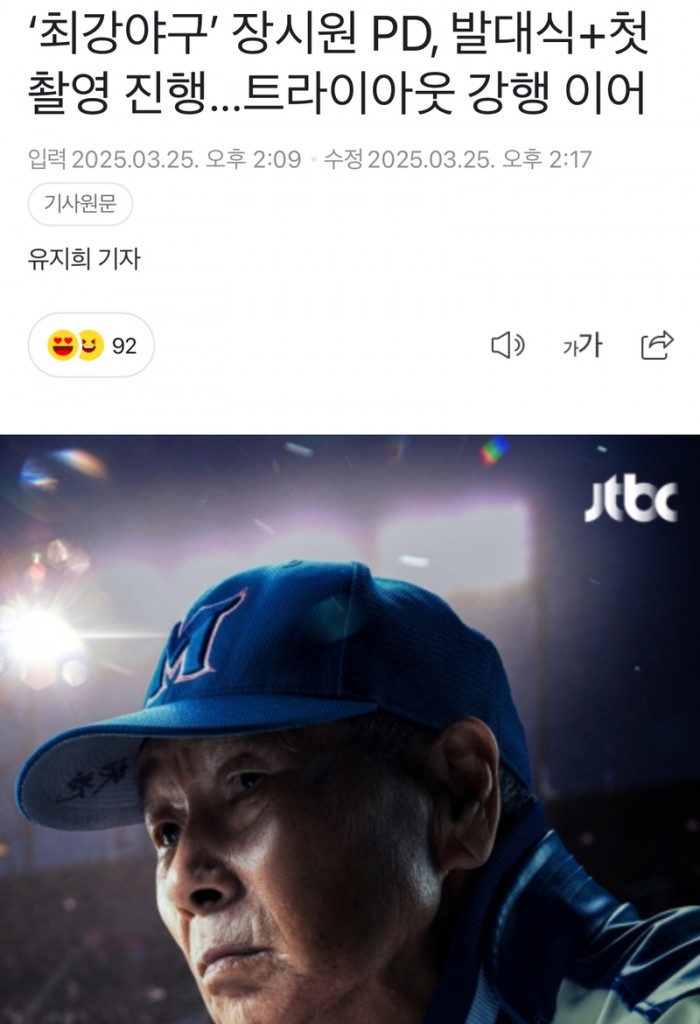Listen to the article with speaker icon
The image size is (700, 1024).
pyautogui.click(x=507, y=346)
